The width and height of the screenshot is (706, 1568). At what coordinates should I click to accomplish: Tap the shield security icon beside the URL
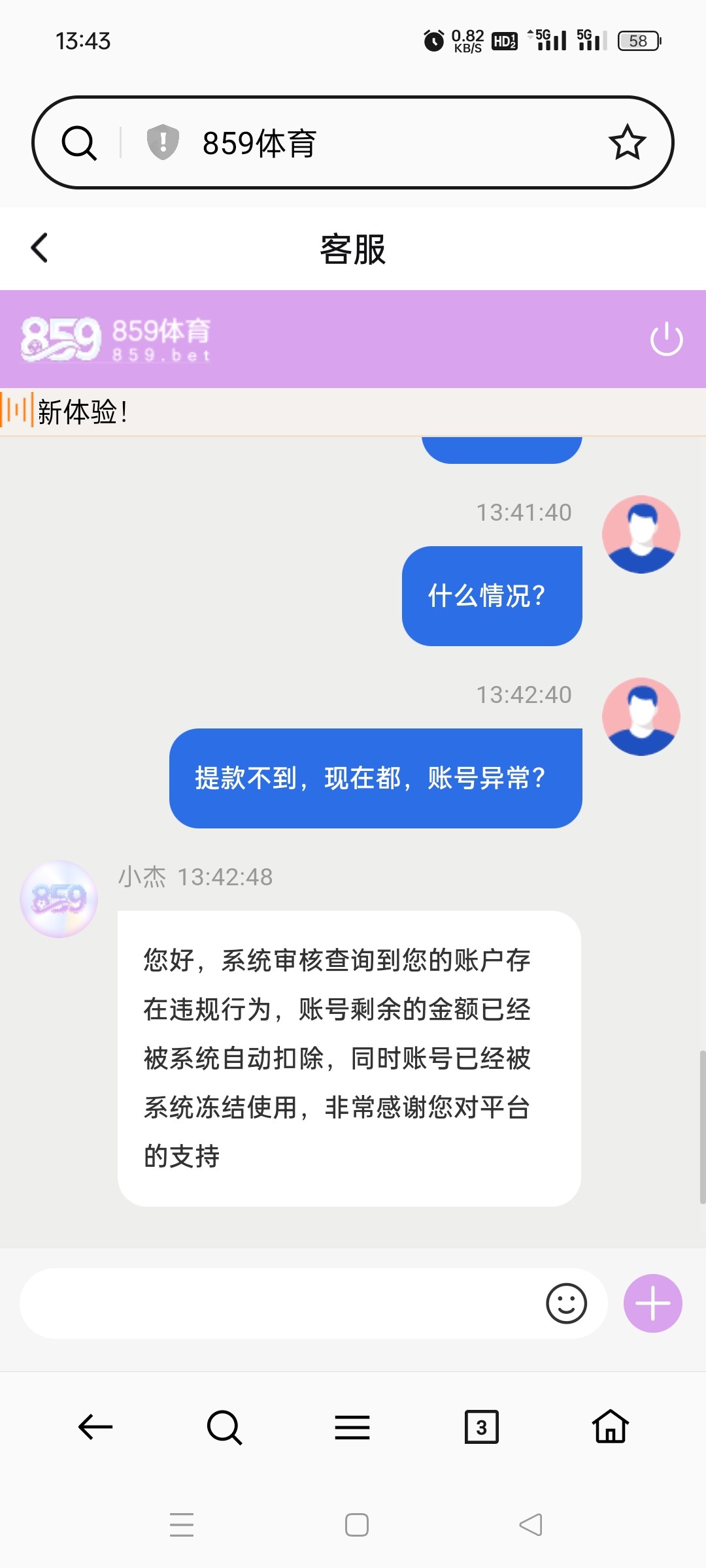(x=160, y=142)
